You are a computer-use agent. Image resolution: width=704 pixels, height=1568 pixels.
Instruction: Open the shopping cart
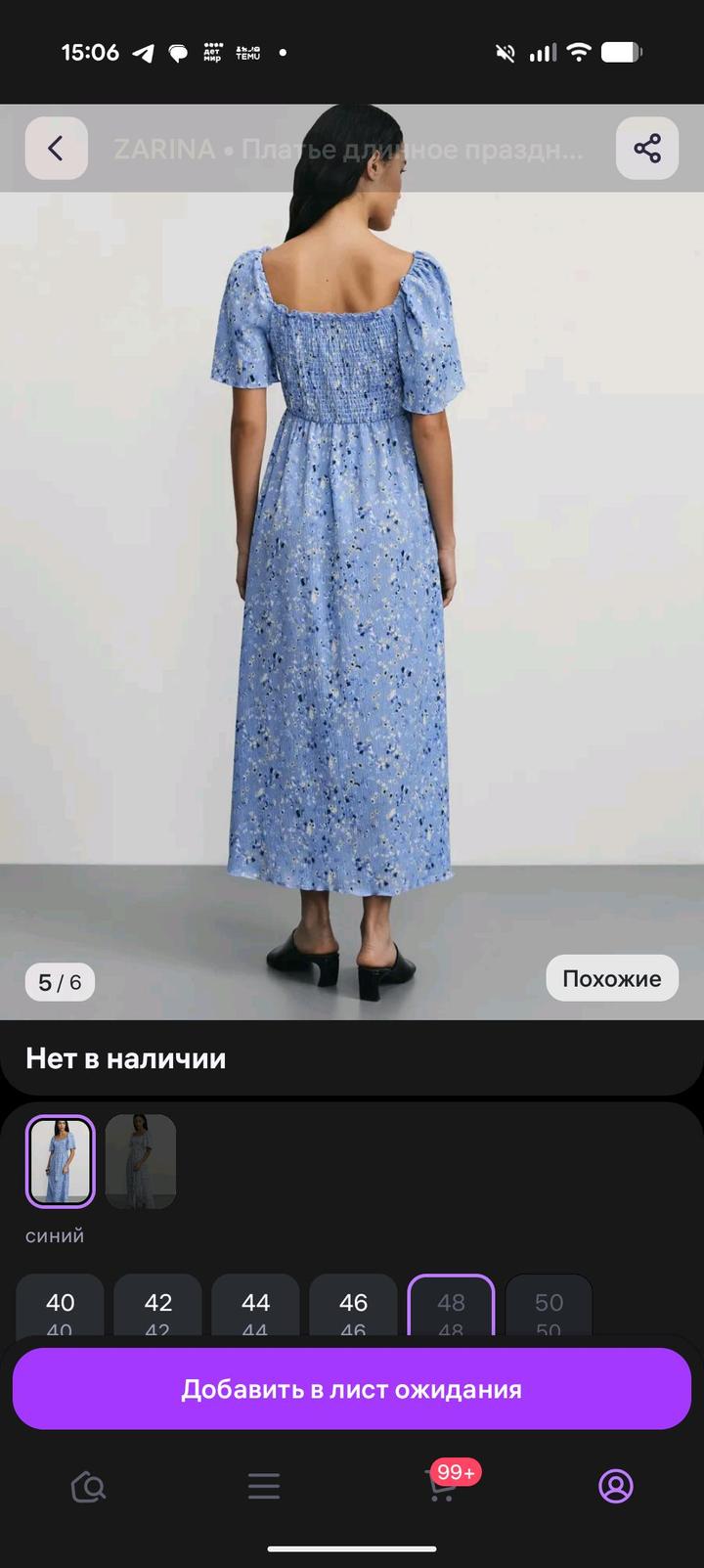[443, 1487]
